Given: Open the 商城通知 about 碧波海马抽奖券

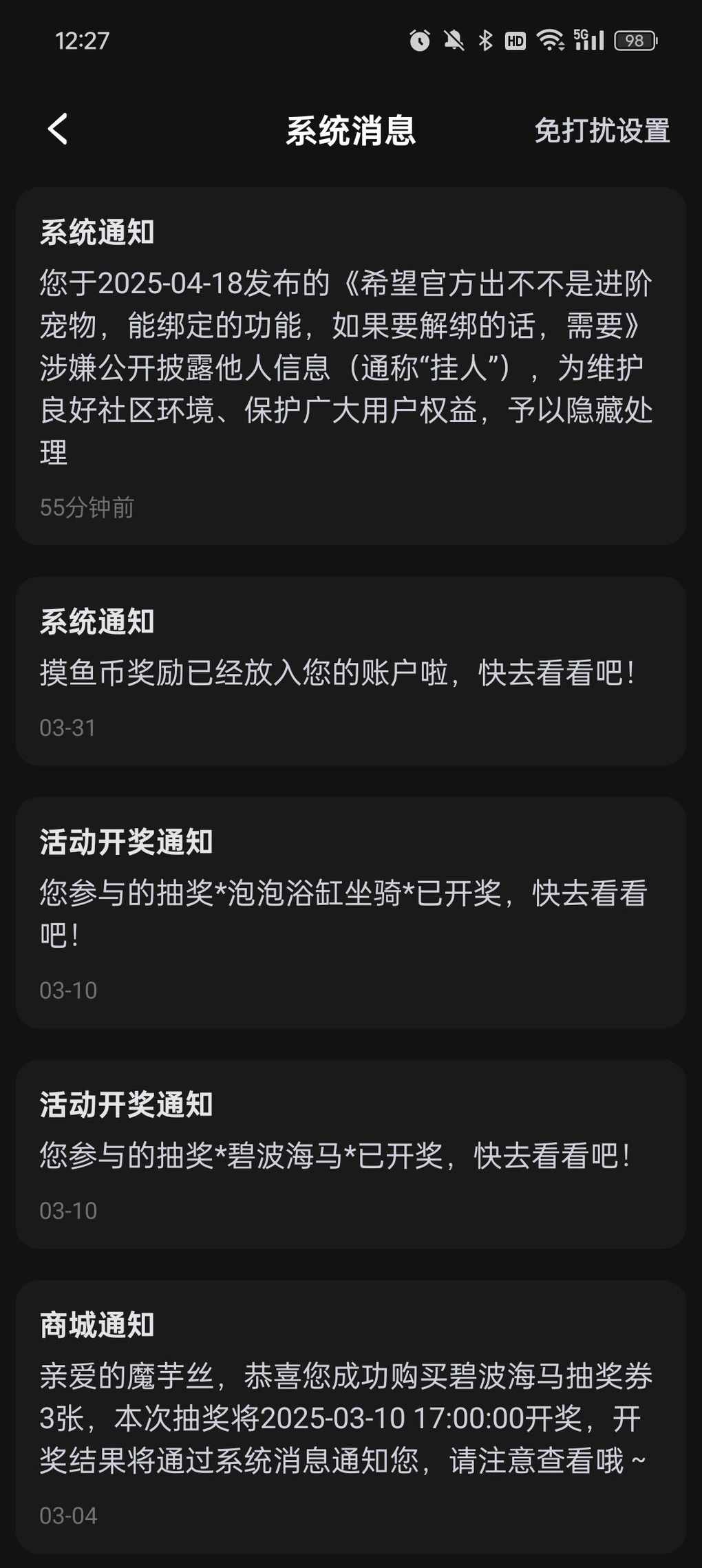Looking at the screenshot, I should click(350, 1417).
